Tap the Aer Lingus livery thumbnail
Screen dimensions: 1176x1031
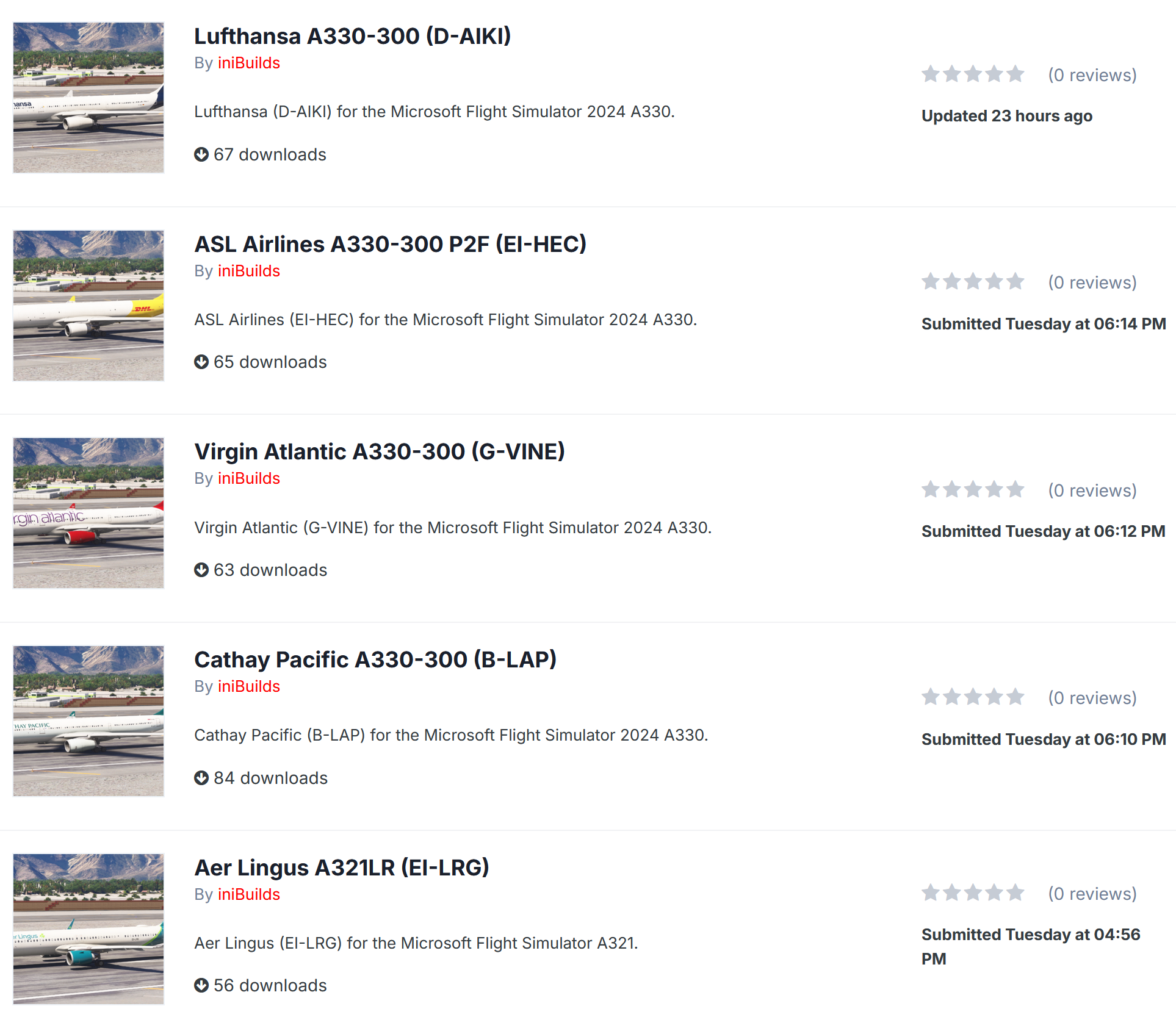point(88,929)
